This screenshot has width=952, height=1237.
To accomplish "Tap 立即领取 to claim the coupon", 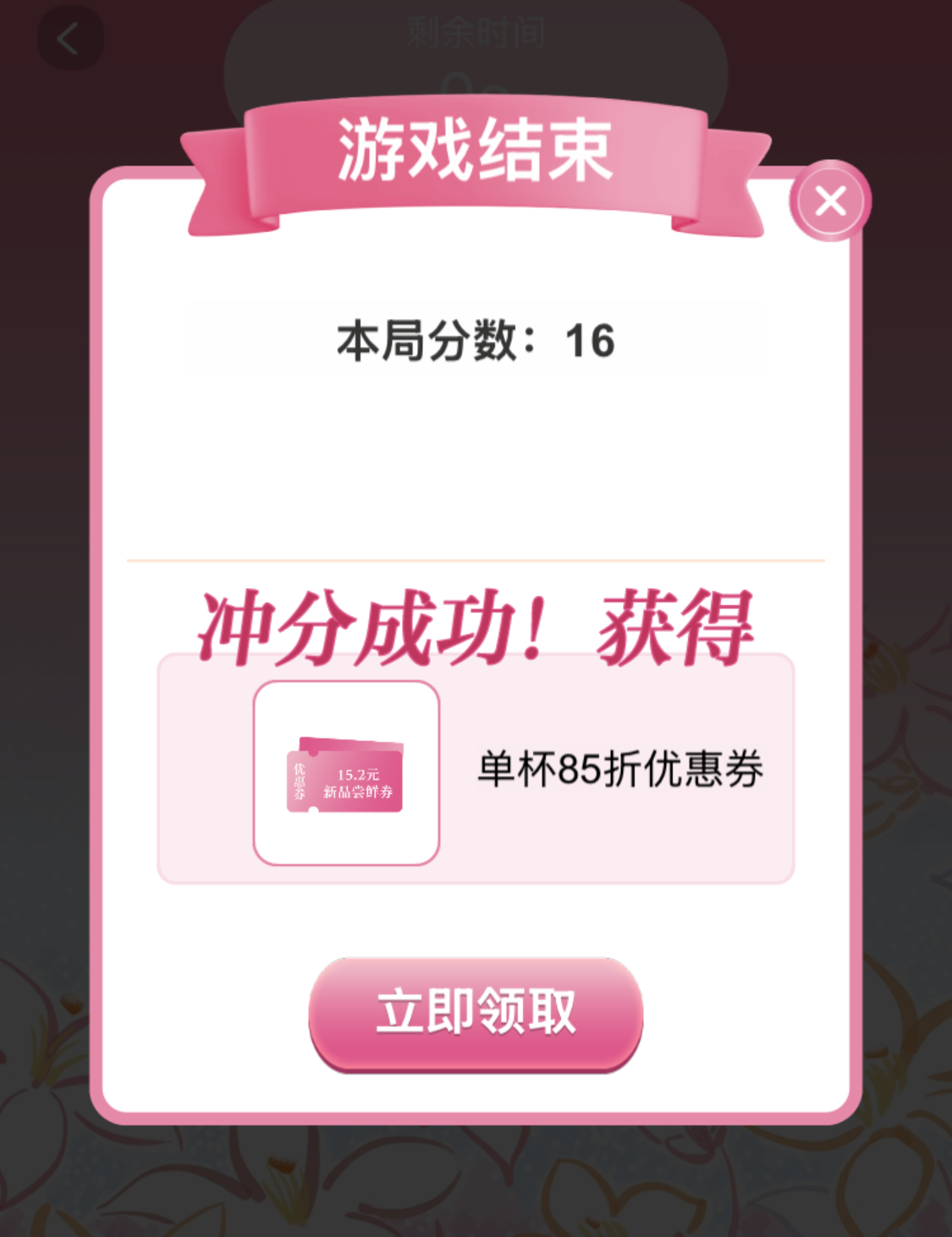I will click(x=476, y=1013).
